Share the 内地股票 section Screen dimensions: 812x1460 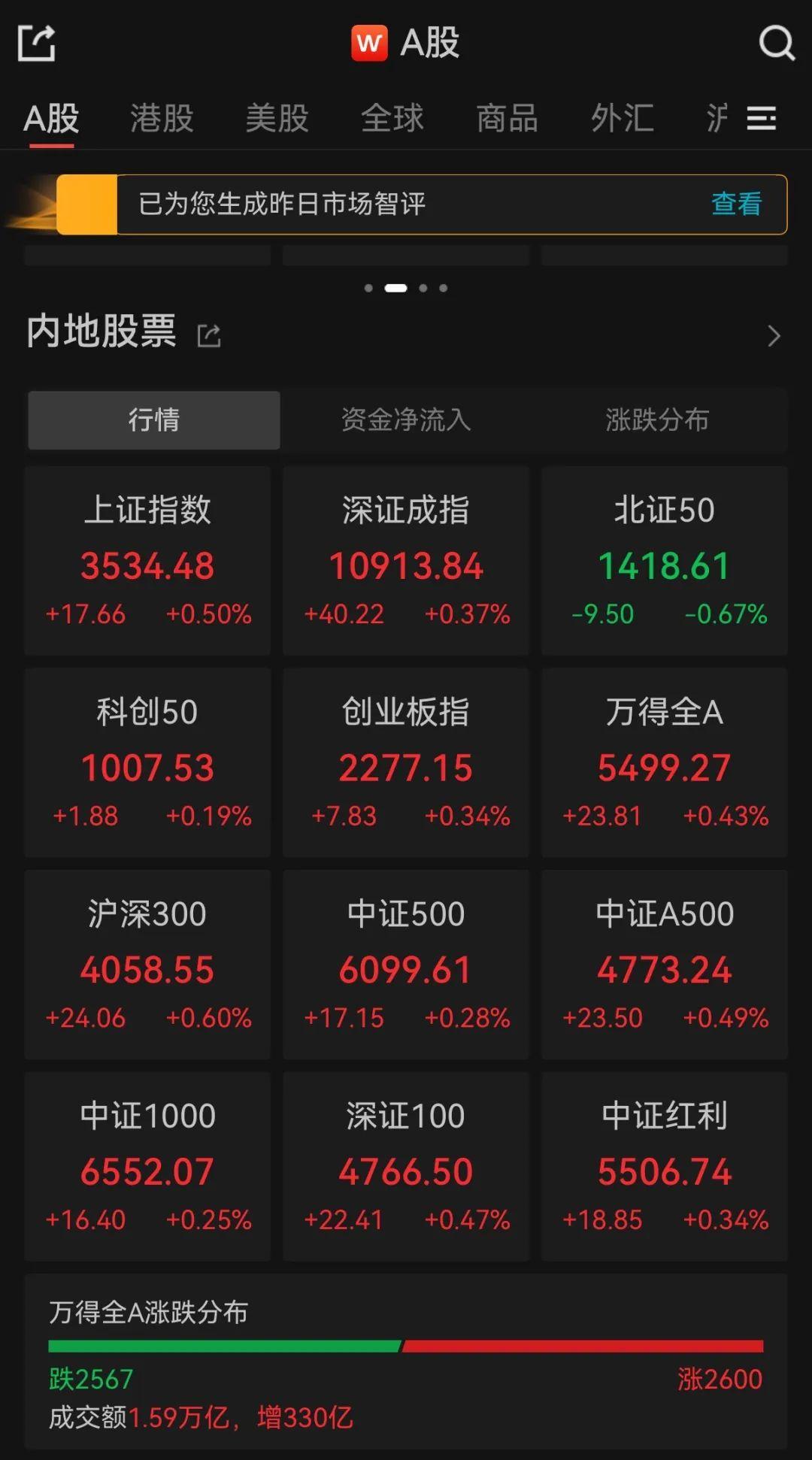coord(209,335)
